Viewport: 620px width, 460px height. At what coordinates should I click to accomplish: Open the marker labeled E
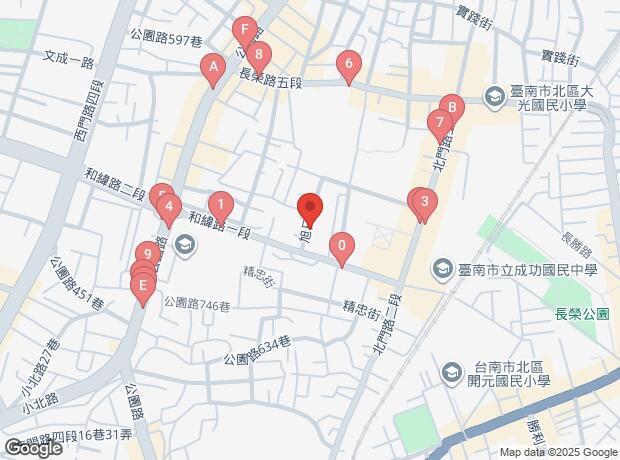pos(143,288)
